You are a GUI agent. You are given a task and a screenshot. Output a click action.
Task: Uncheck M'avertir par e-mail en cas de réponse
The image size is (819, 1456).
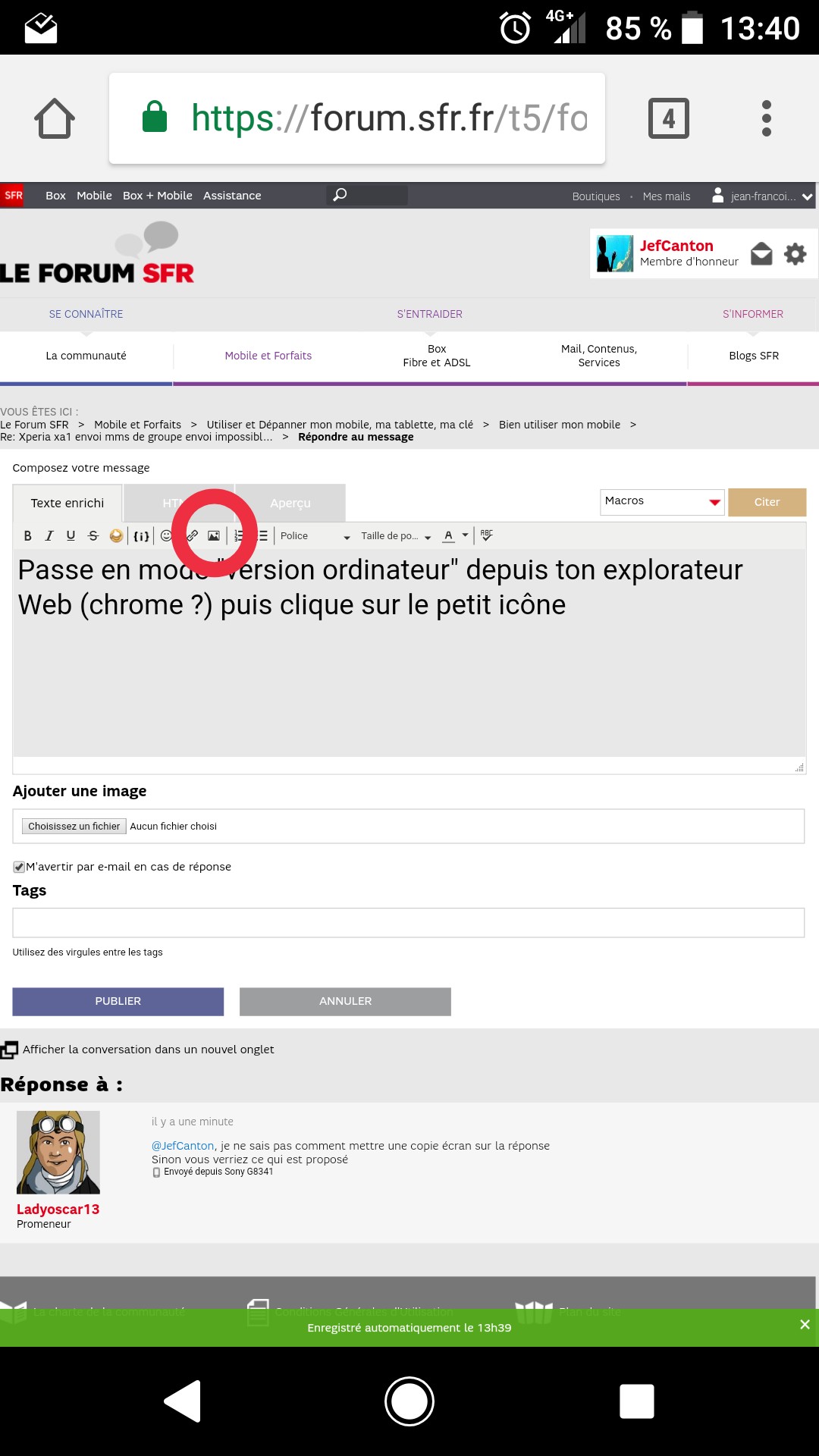point(19,867)
